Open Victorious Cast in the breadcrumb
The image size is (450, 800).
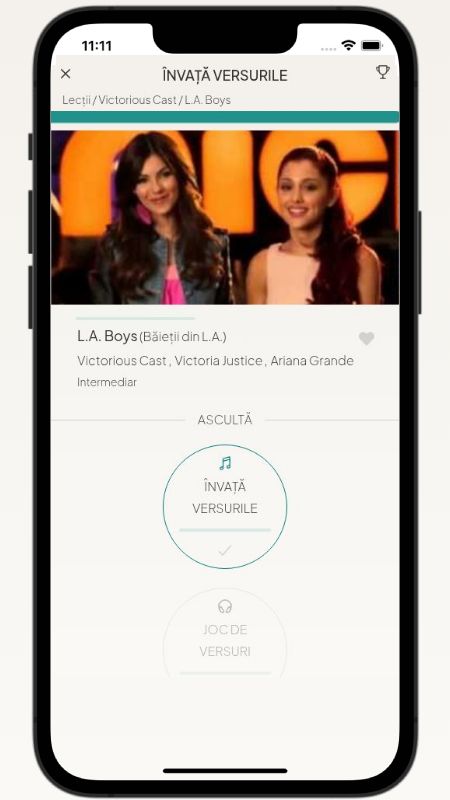(x=137, y=100)
